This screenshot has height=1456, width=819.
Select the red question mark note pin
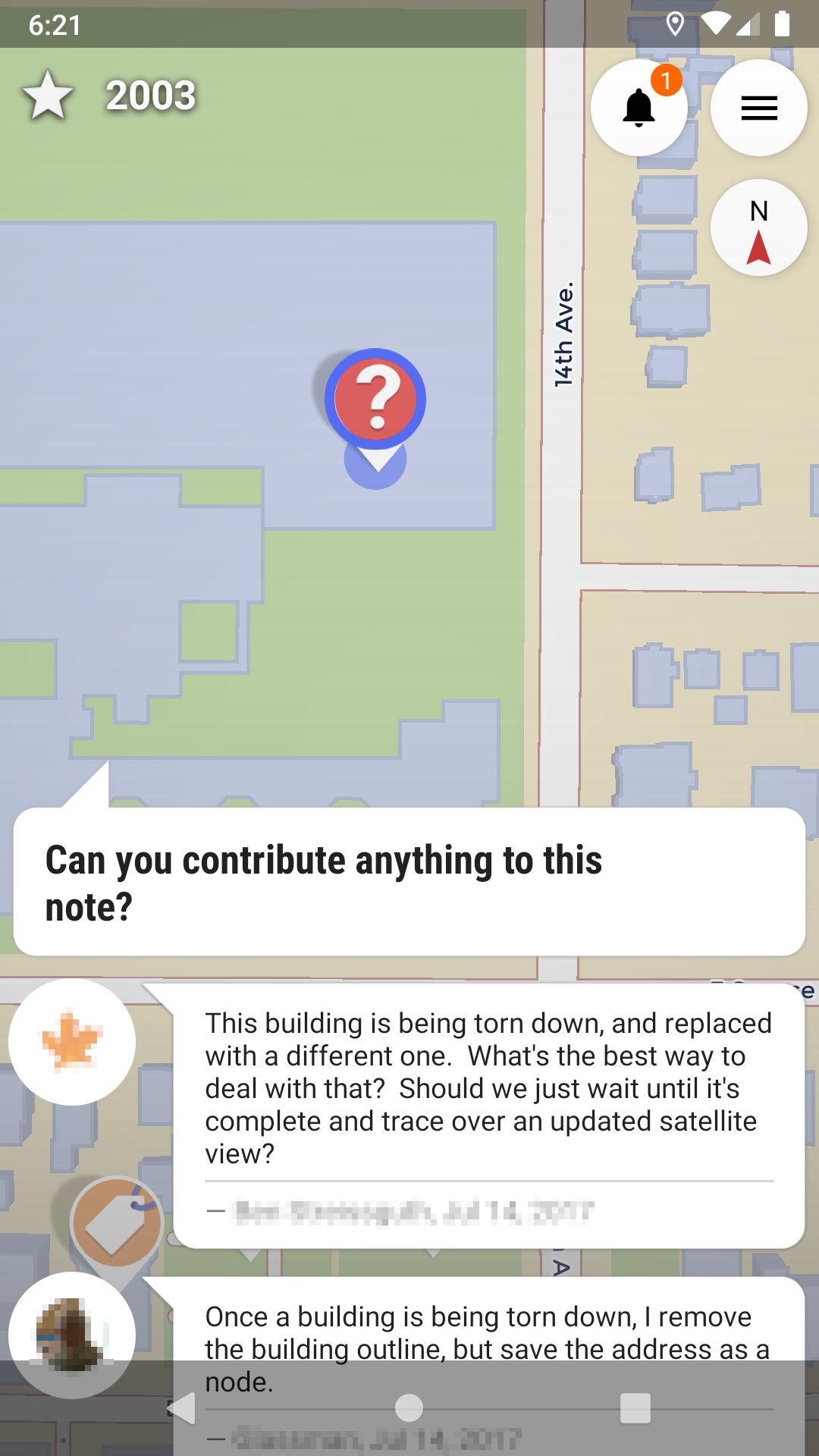[x=375, y=400]
